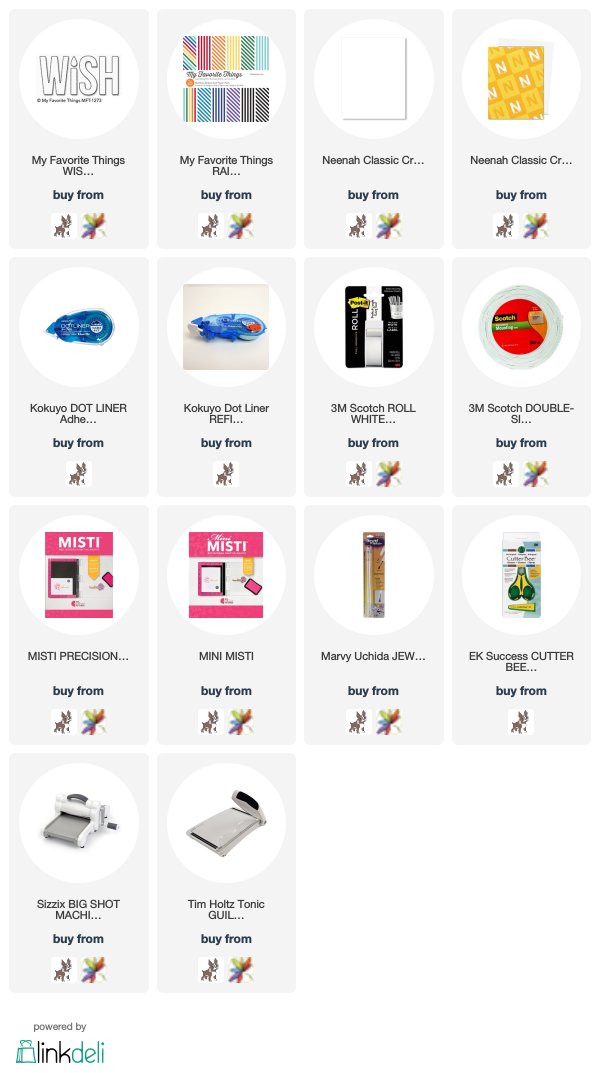The width and height of the screenshot is (600, 1073).
Task: Open the white Neenah Classic Crest cardstock product
Action: [x=374, y=79]
